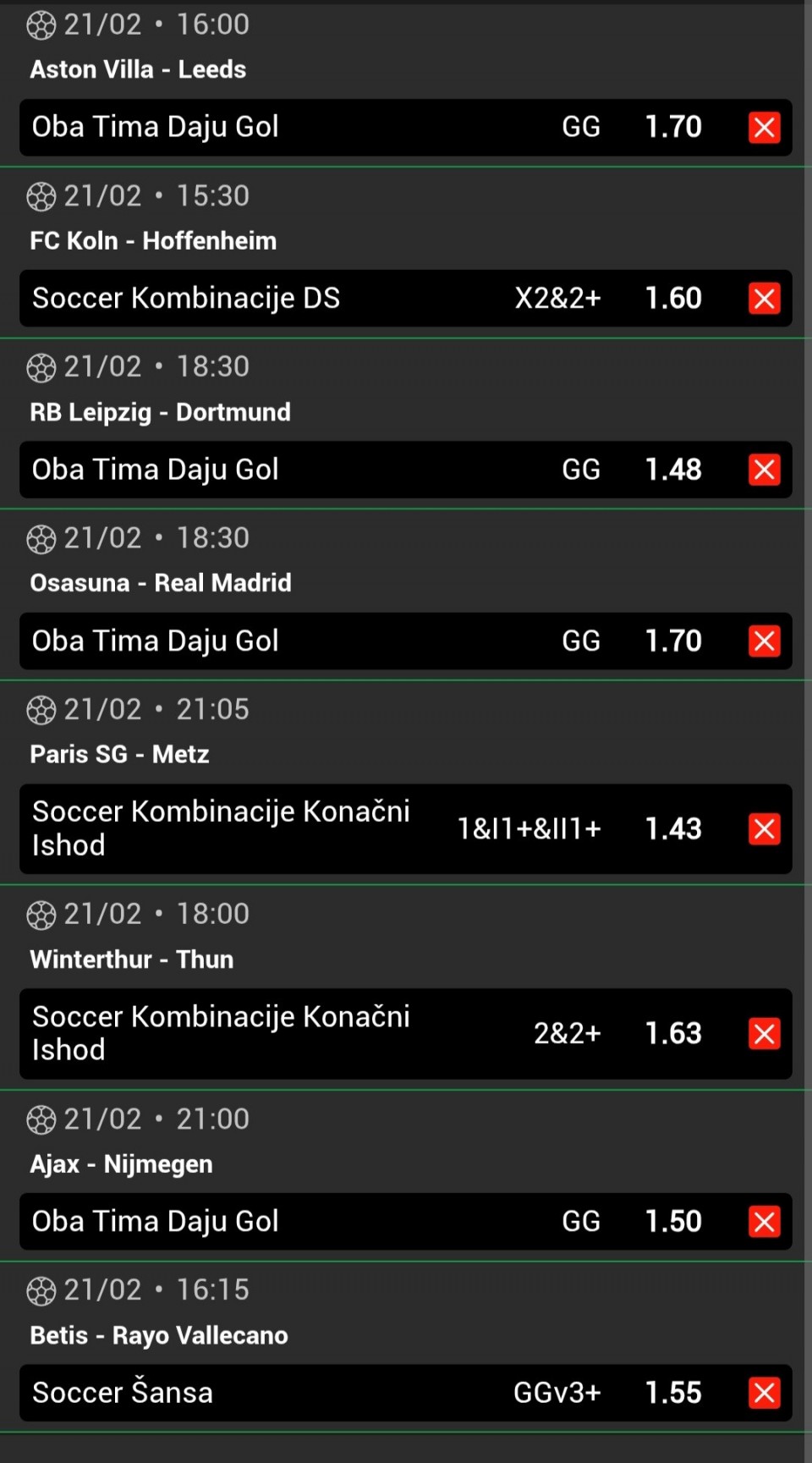Image resolution: width=812 pixels, height=1463 pixels.
Task: Delete the Osasuna - Real Madrid selection
Action: [764, 641]
